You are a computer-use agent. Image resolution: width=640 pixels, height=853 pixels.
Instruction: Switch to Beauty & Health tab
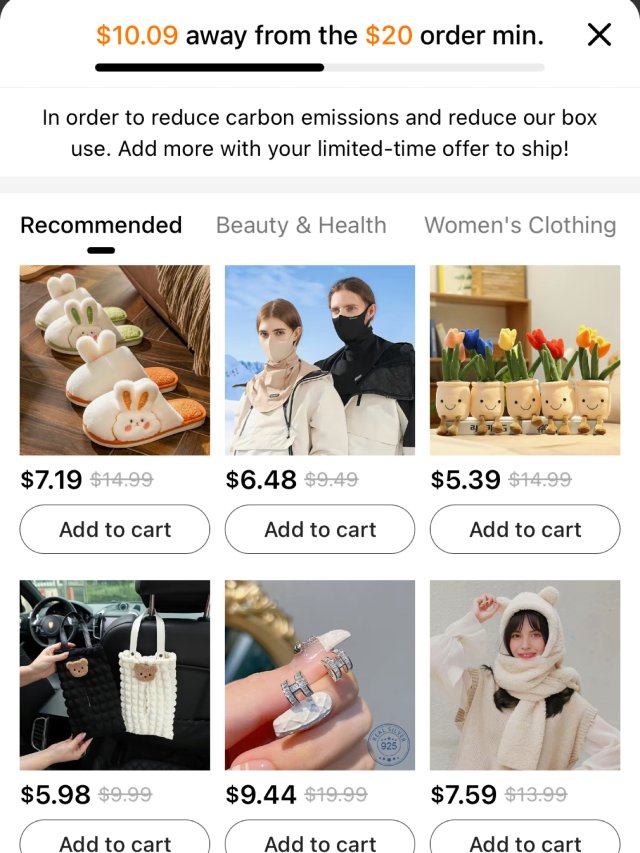click(301, 226)
